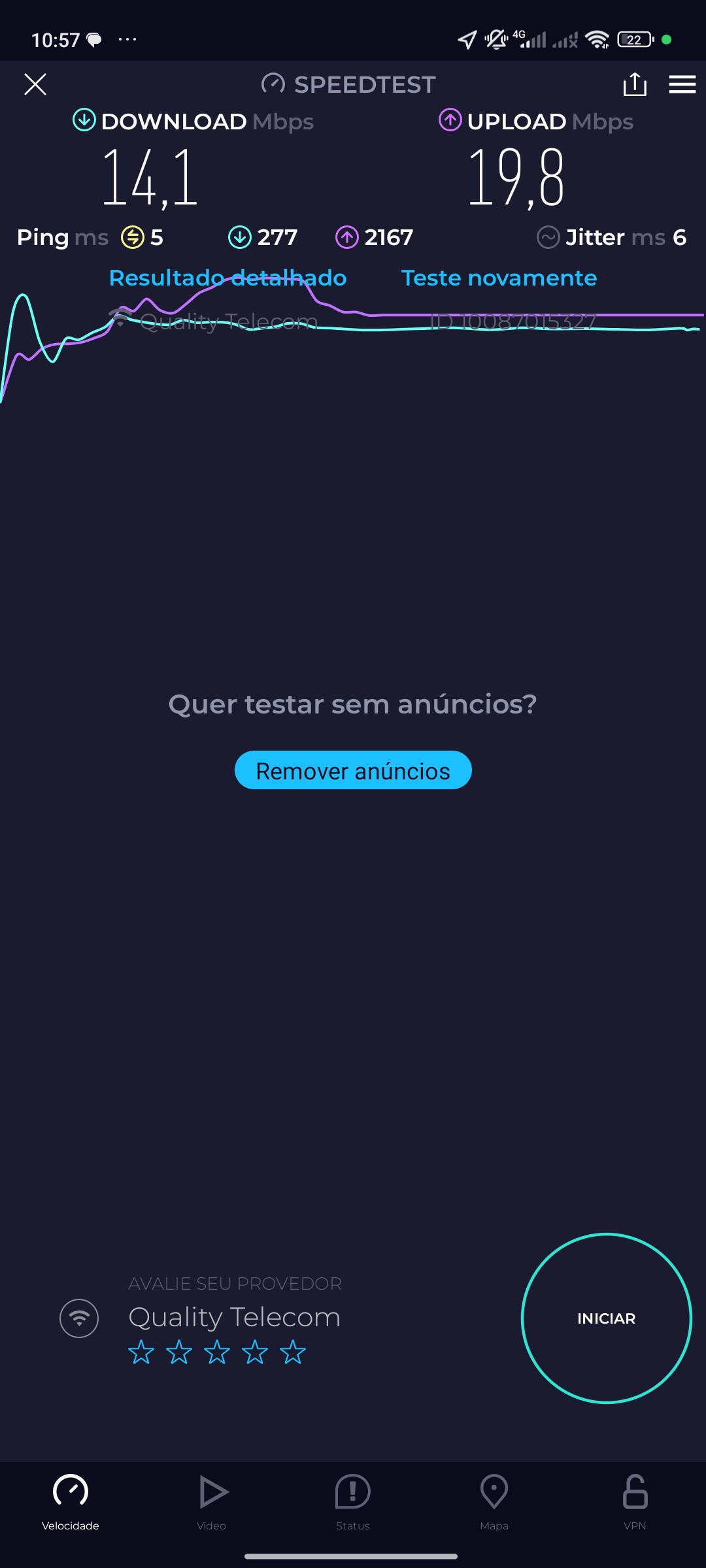Go to the Mapa tab

[494, 1501]
